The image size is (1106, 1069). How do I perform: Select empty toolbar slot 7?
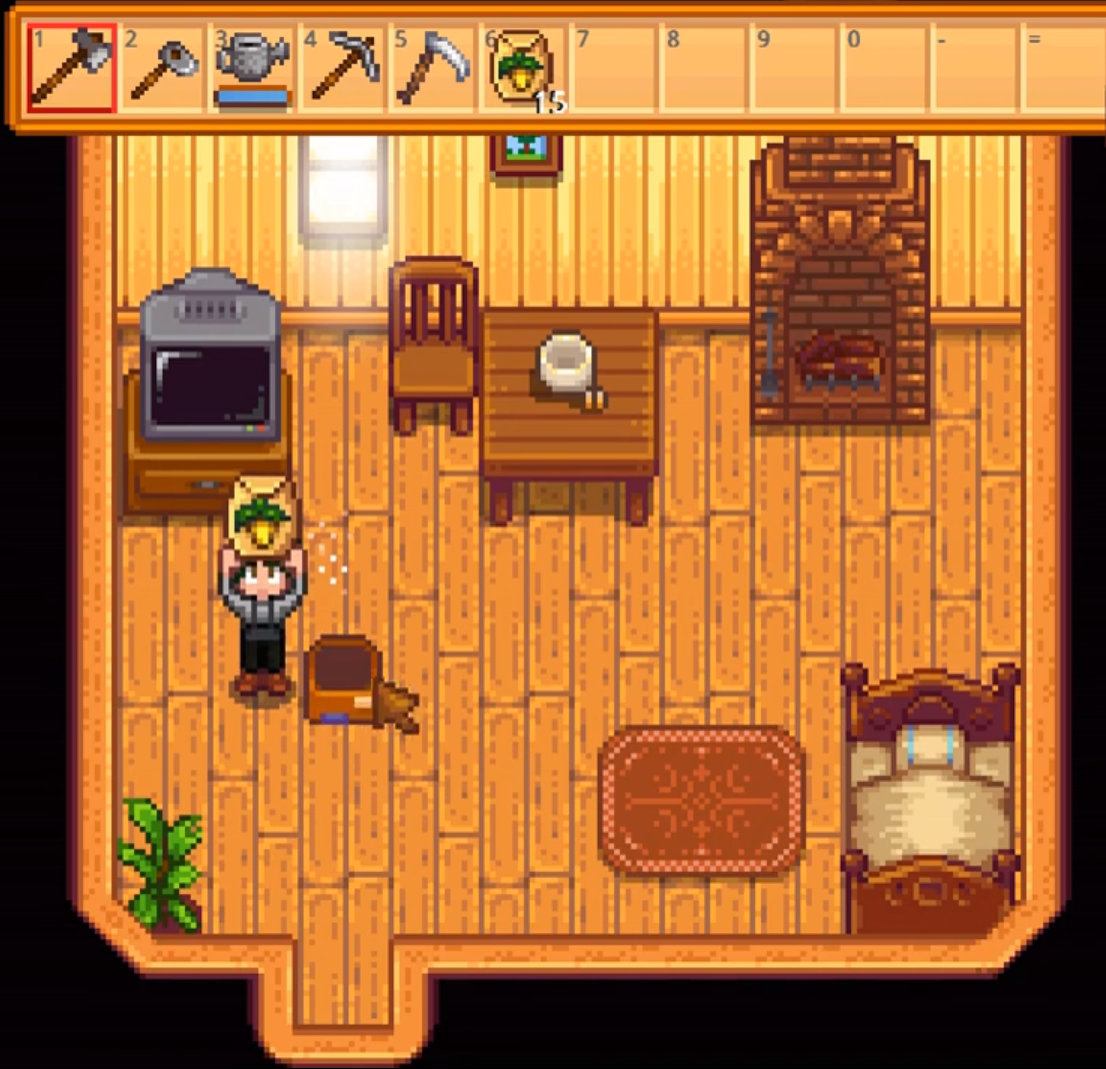[611, 67]
